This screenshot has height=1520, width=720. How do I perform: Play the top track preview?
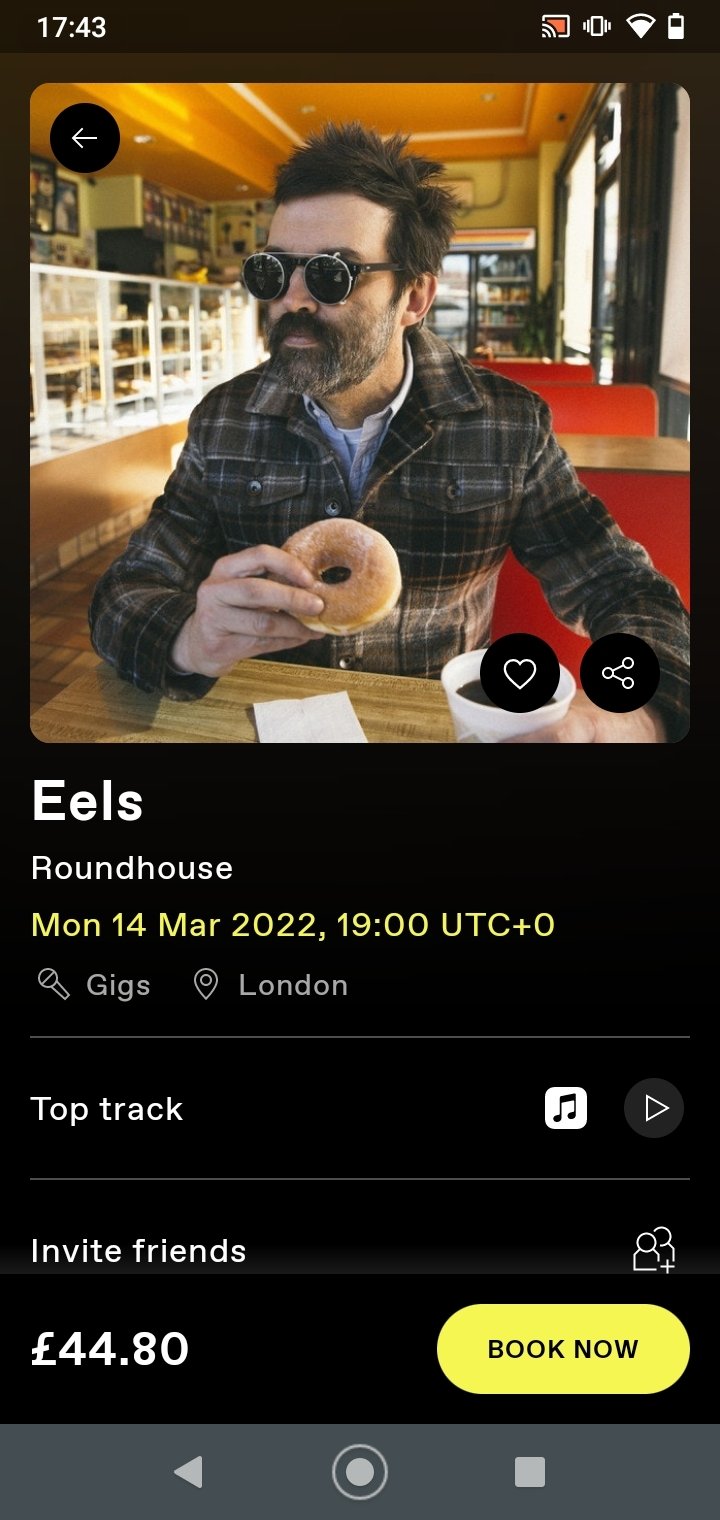click(x=654, y=1108)
